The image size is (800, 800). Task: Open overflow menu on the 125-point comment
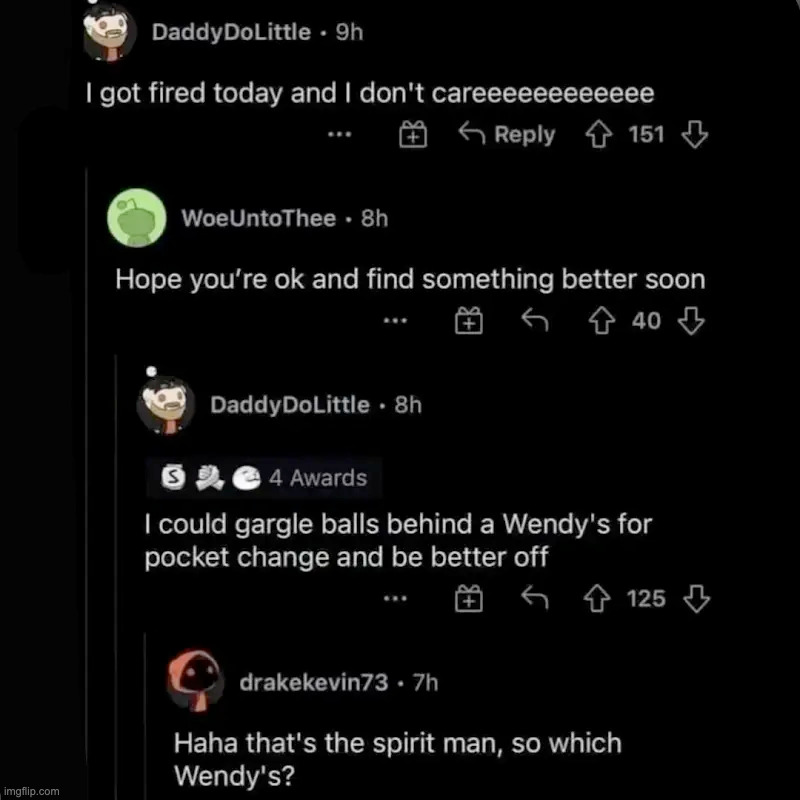click(x=397, y=599)
